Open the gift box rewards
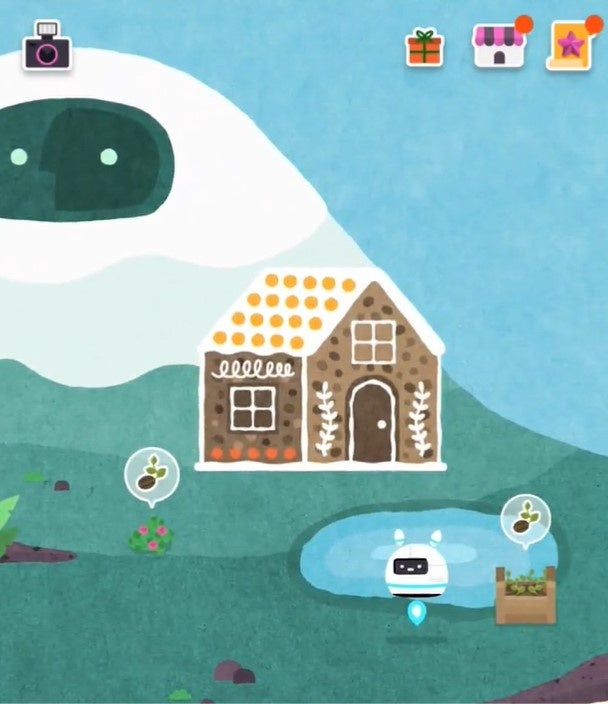Screen dimensions: 608x704 coord(424,47)
